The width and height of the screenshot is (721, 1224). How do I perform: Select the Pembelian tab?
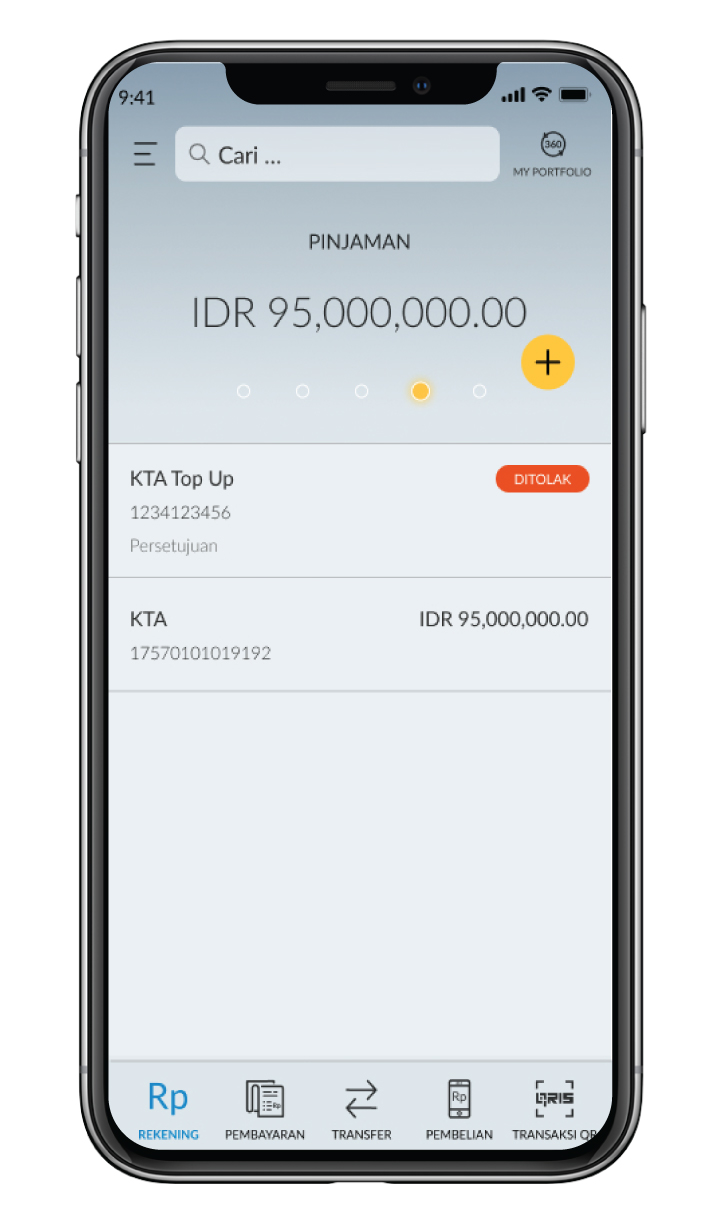point(459,1109)
